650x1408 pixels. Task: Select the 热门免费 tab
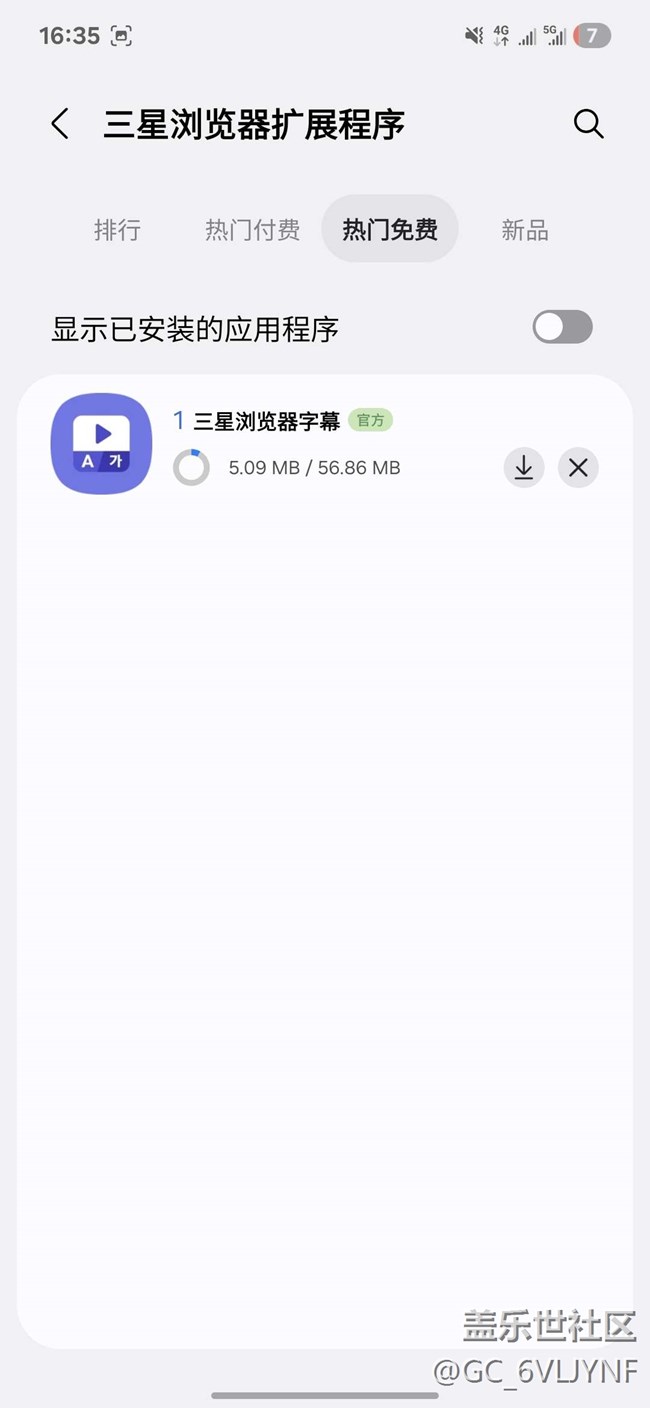(x=390, y=229)
